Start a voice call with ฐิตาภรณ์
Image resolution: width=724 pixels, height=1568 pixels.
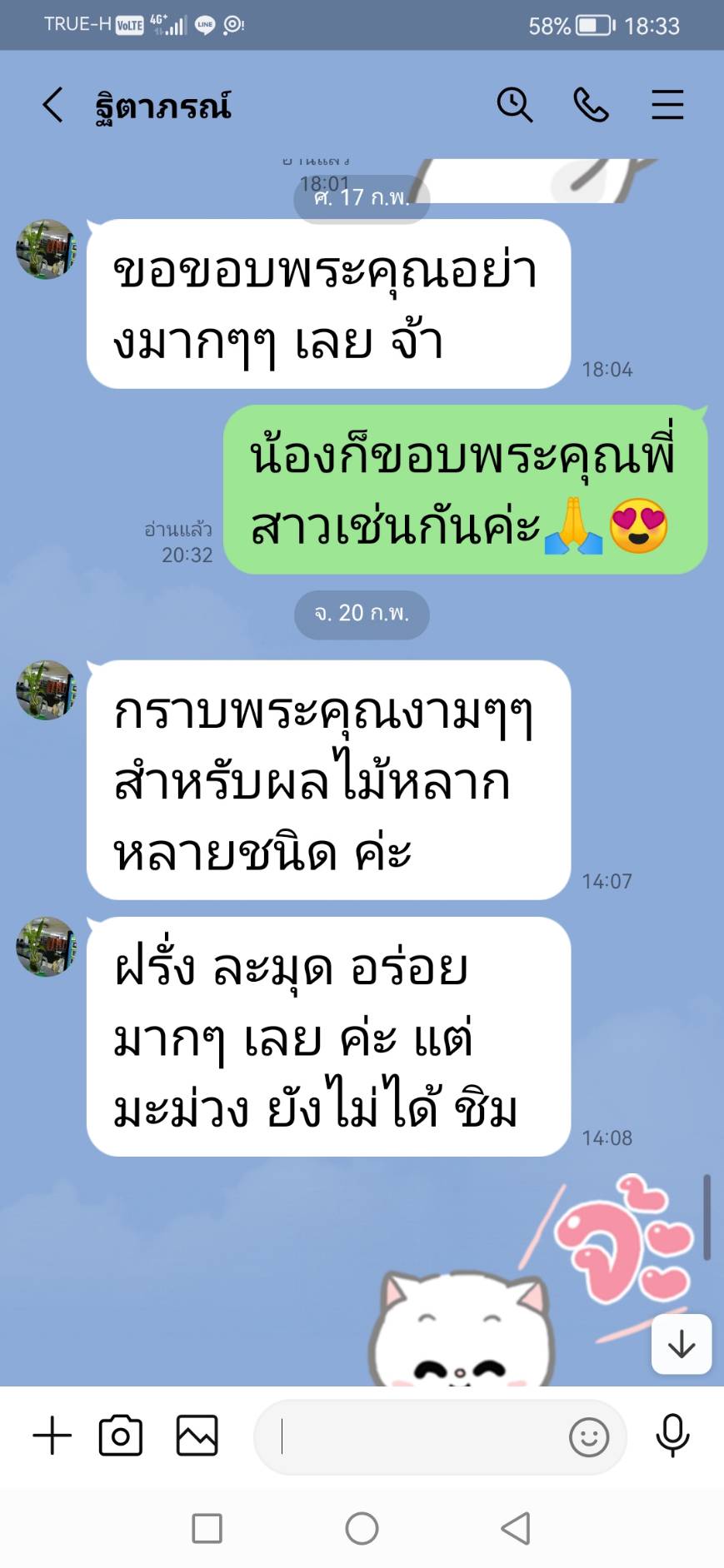591,106
